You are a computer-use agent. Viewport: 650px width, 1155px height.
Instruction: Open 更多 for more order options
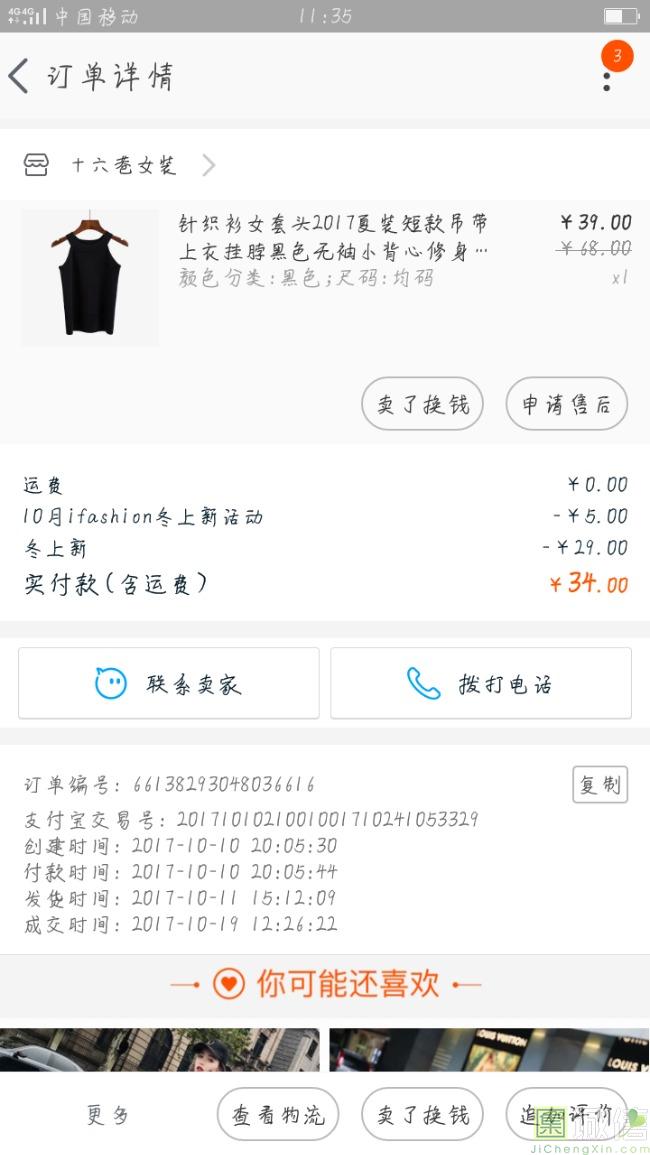(x=108, y=1115)
